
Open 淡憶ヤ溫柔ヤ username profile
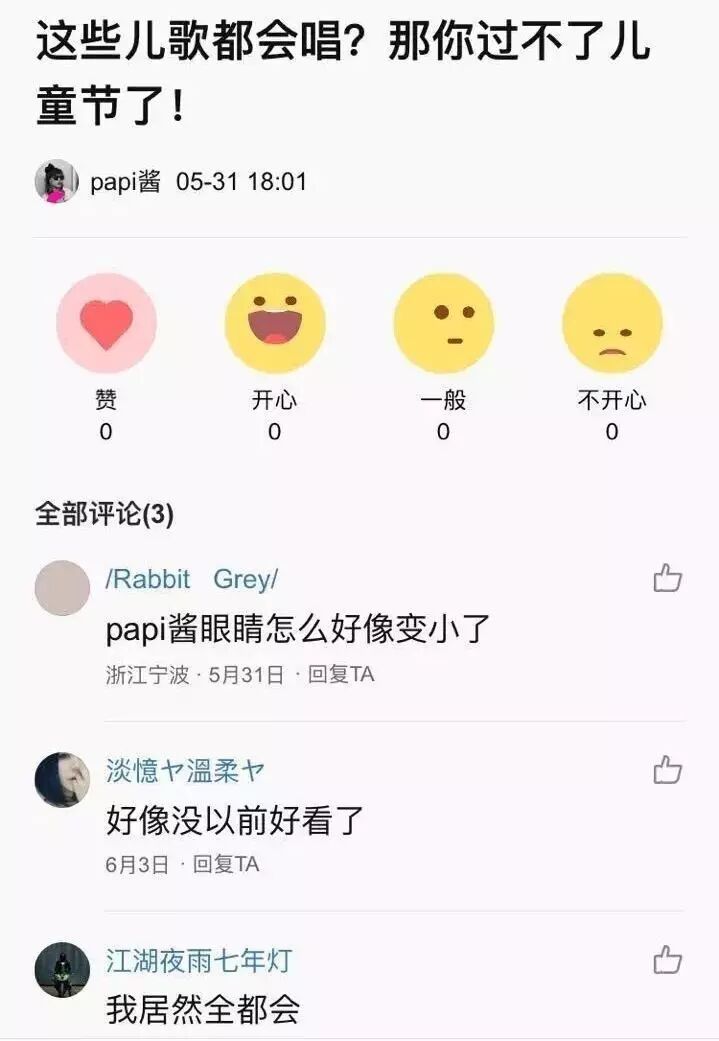coord(185,770)
